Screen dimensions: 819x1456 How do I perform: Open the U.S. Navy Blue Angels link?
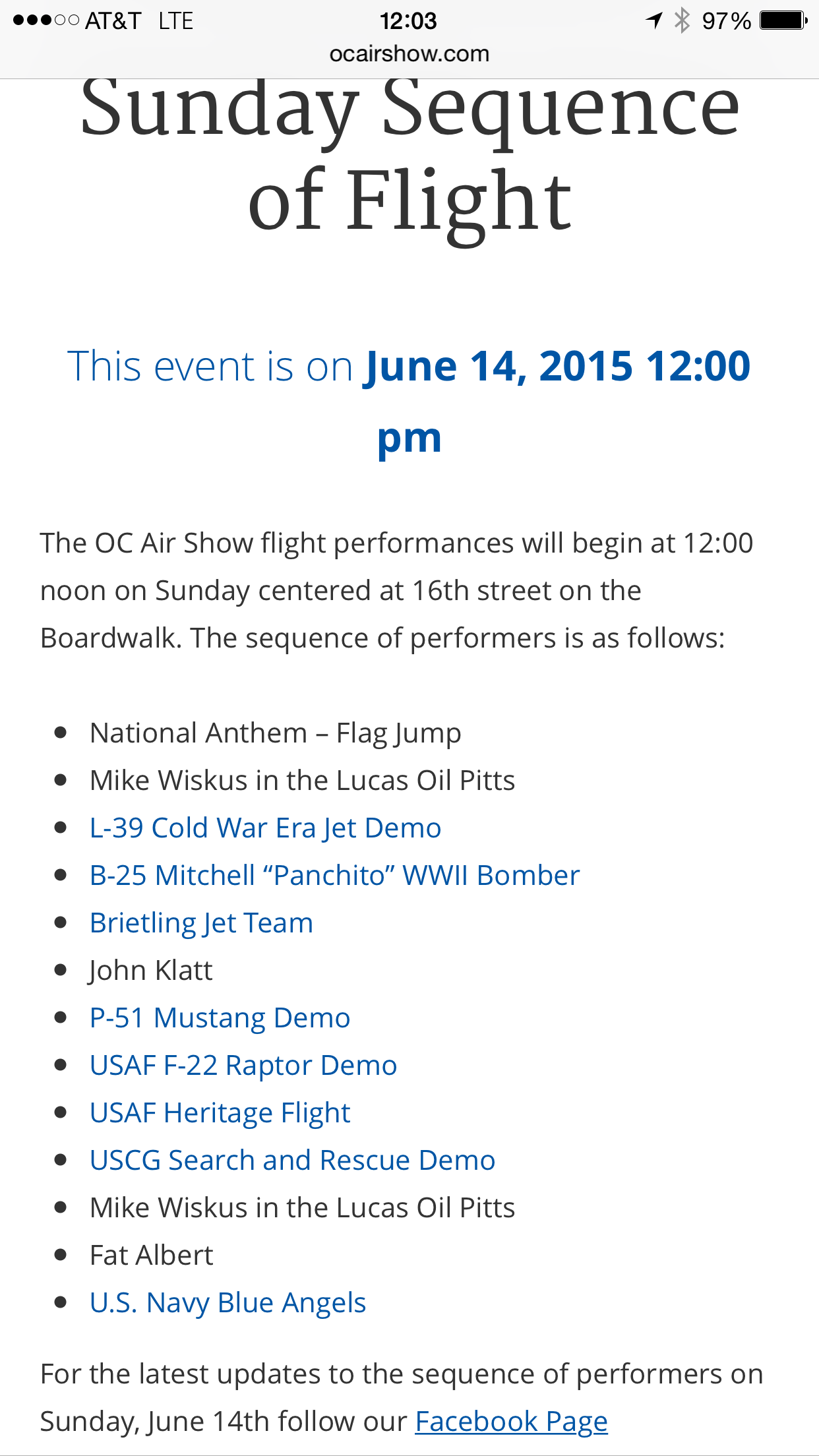point(228,1303)
